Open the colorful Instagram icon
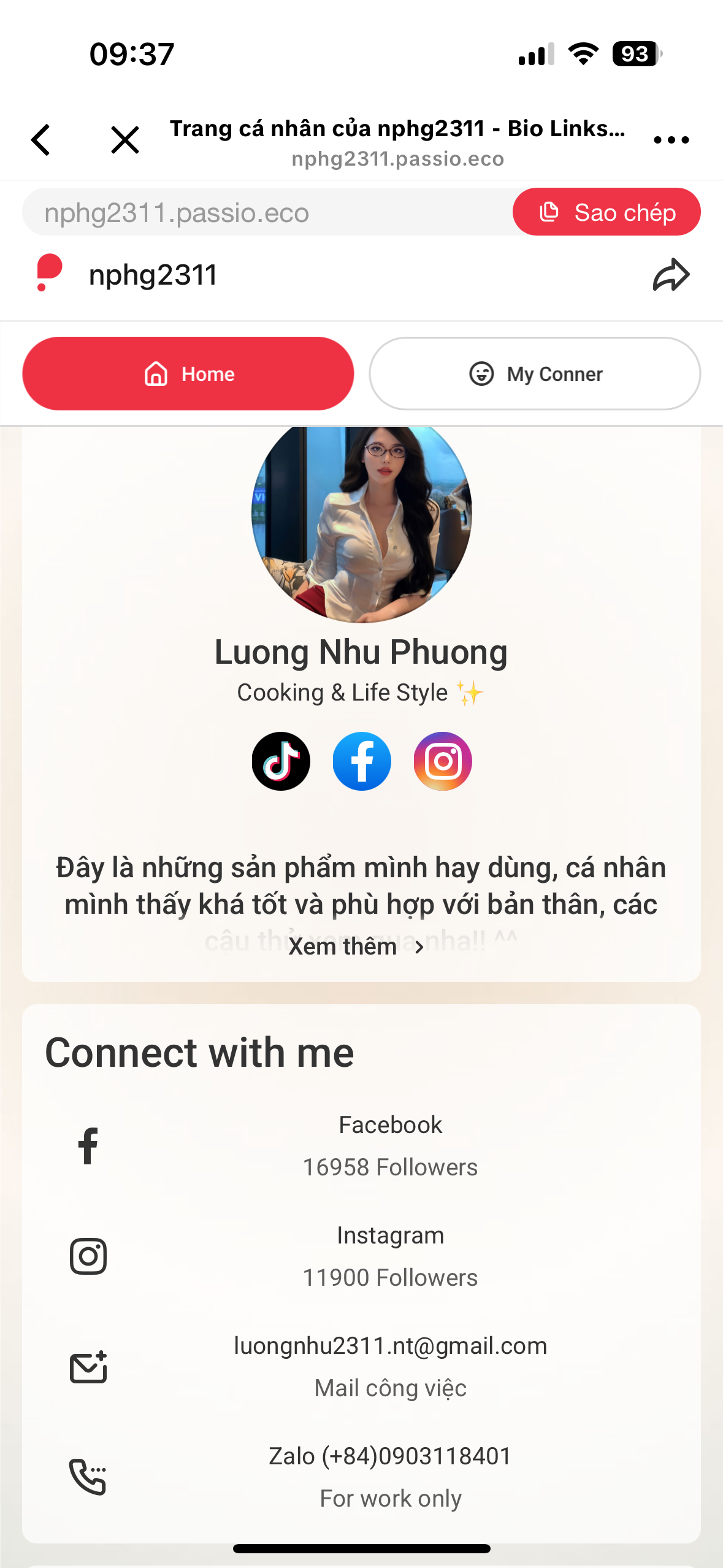The height and width of the screenshot is (1568, 723). click(443, 761)
